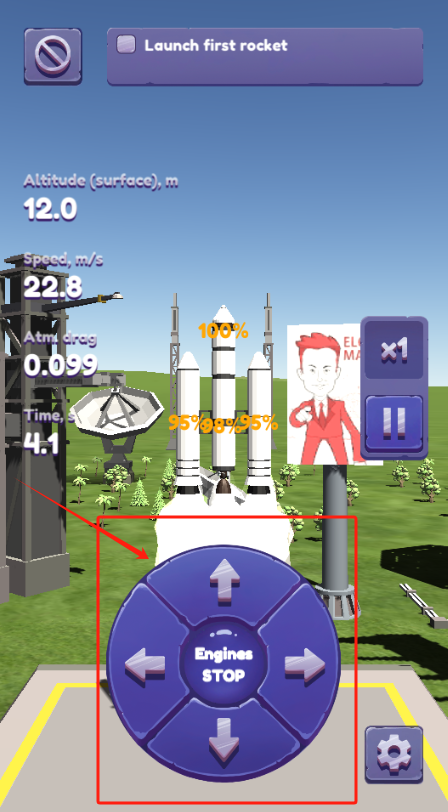Image resolution: width=448 pixels, height=812 pixels.
Task: Open the Launch first rocket objective
Action: tap(265, 56)
